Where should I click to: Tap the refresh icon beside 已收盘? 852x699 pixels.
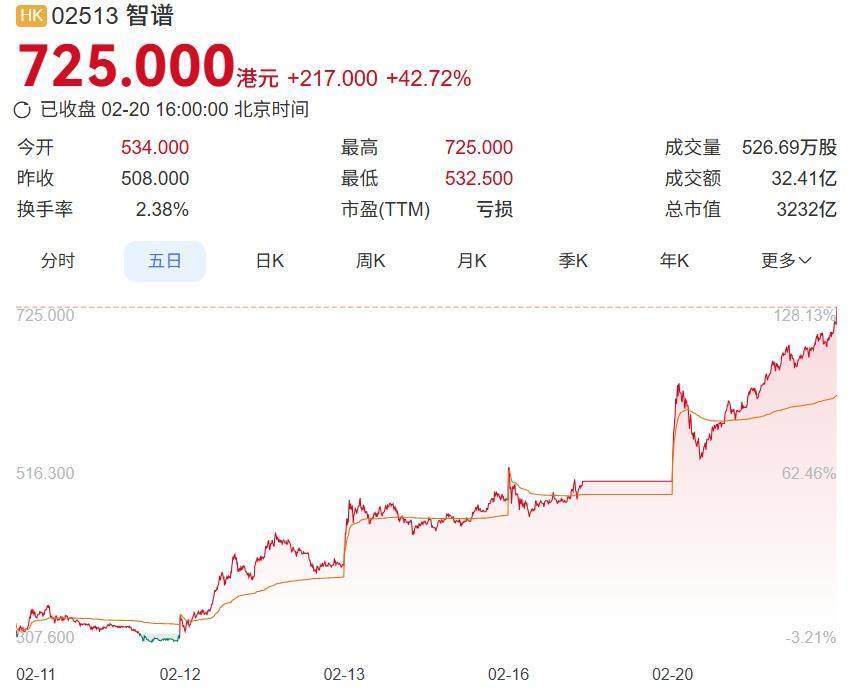tap(24, 110)
